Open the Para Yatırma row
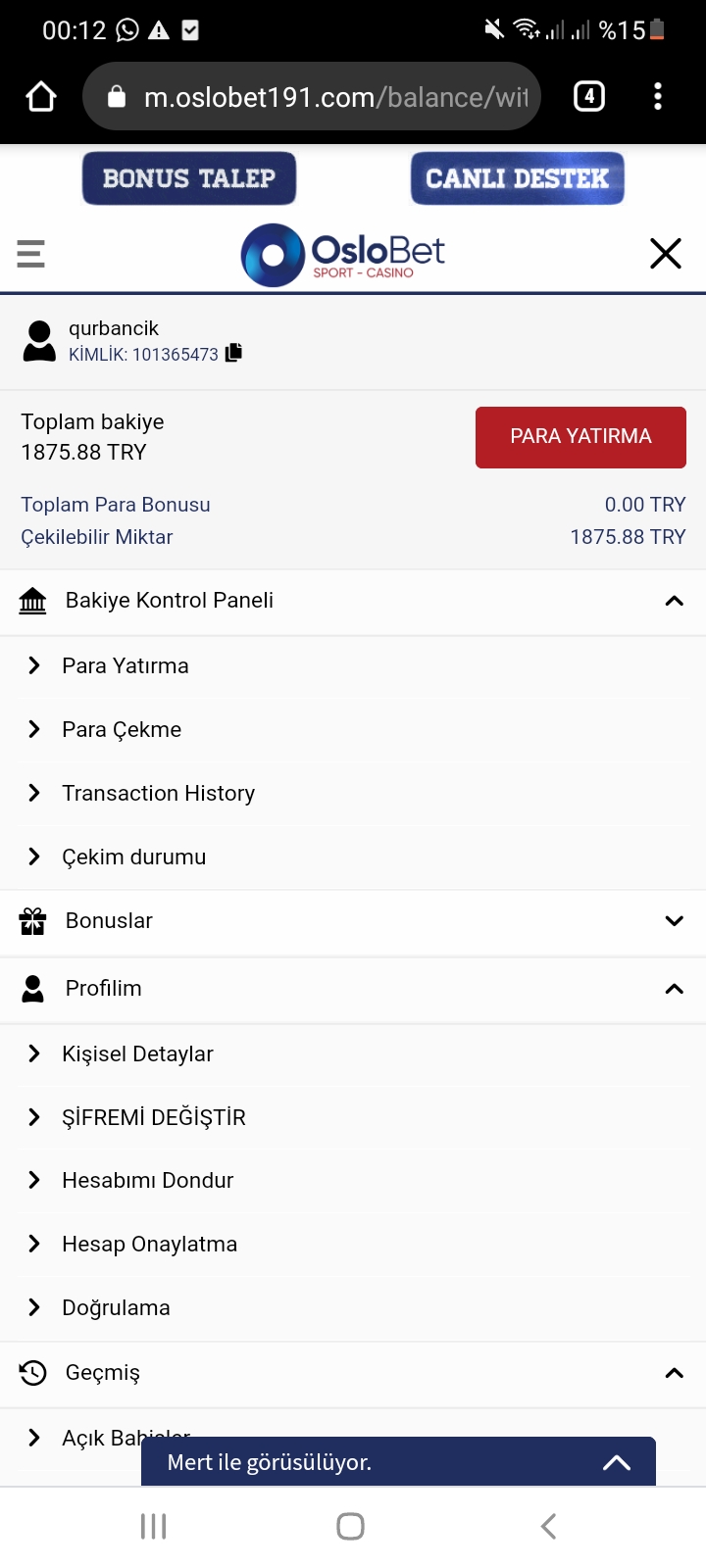706x1568 pixels. [353, 665]
